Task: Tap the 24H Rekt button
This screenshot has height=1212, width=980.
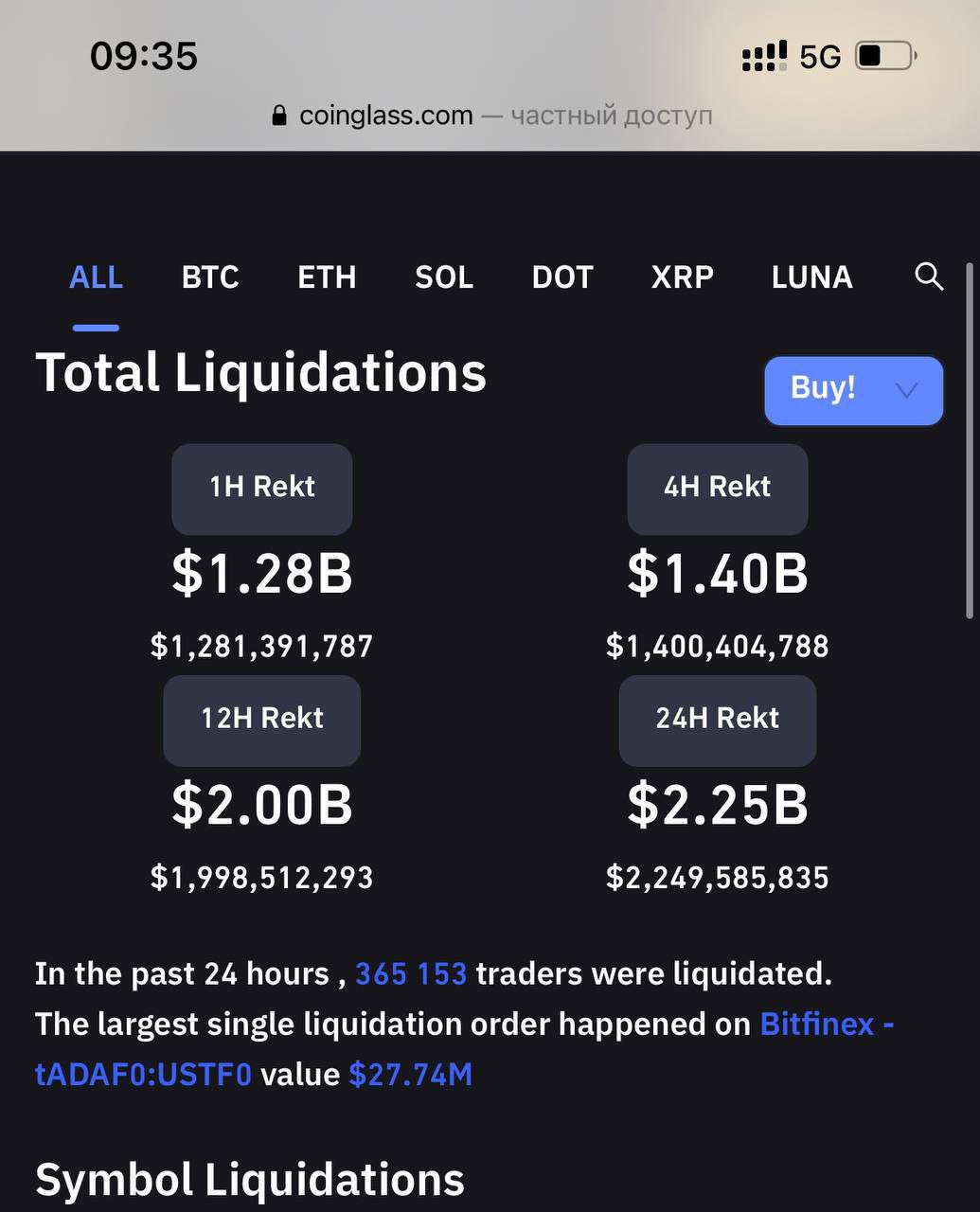Action: [x=717, y=720]
